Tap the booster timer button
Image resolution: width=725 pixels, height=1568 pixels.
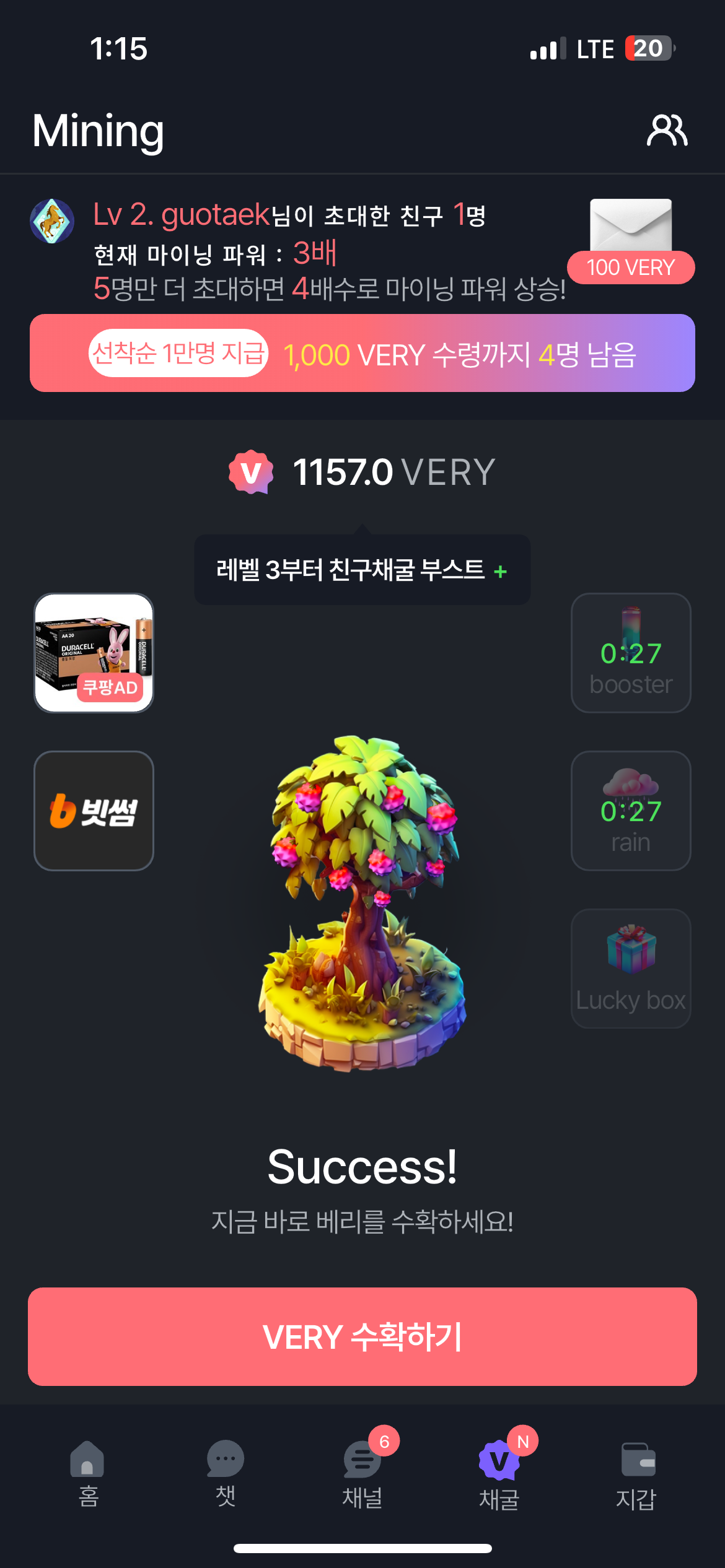[x=631, y=653]
